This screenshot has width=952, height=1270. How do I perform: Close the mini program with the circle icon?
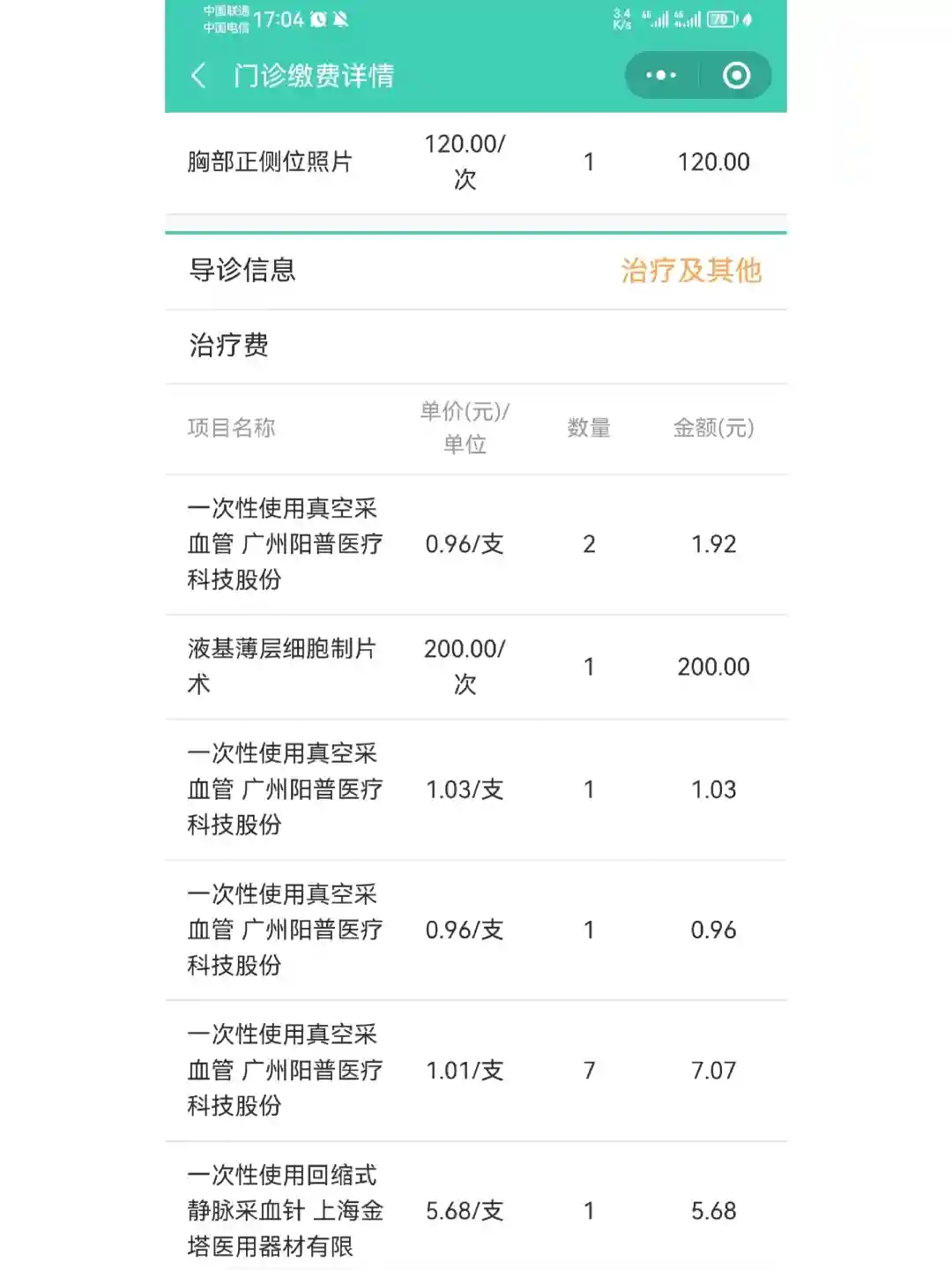[736, 76]
